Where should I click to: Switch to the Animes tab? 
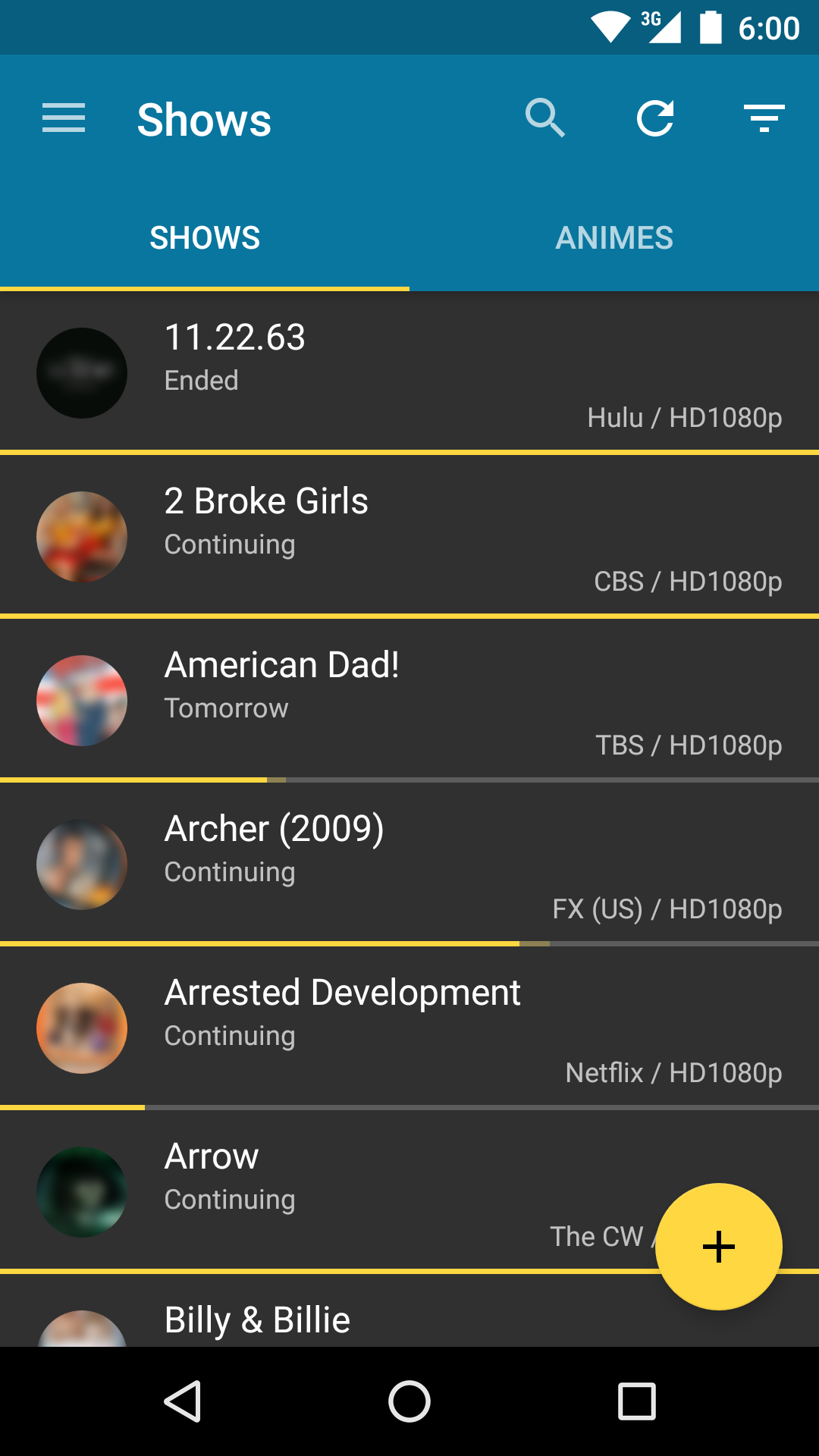[614, 238]
